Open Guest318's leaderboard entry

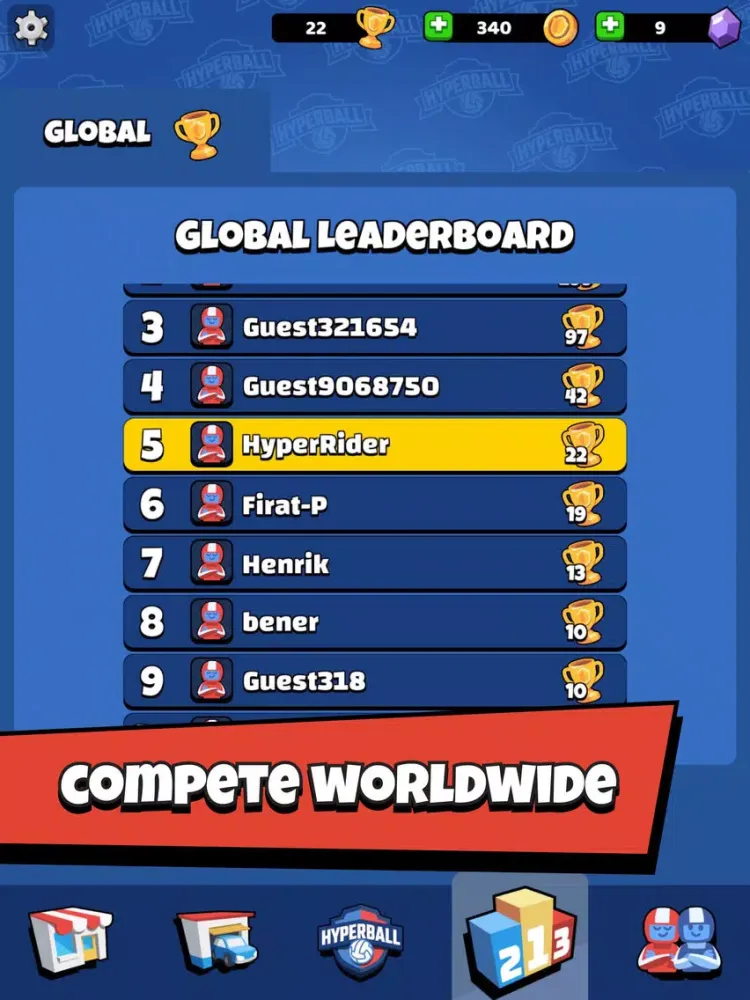375,681
